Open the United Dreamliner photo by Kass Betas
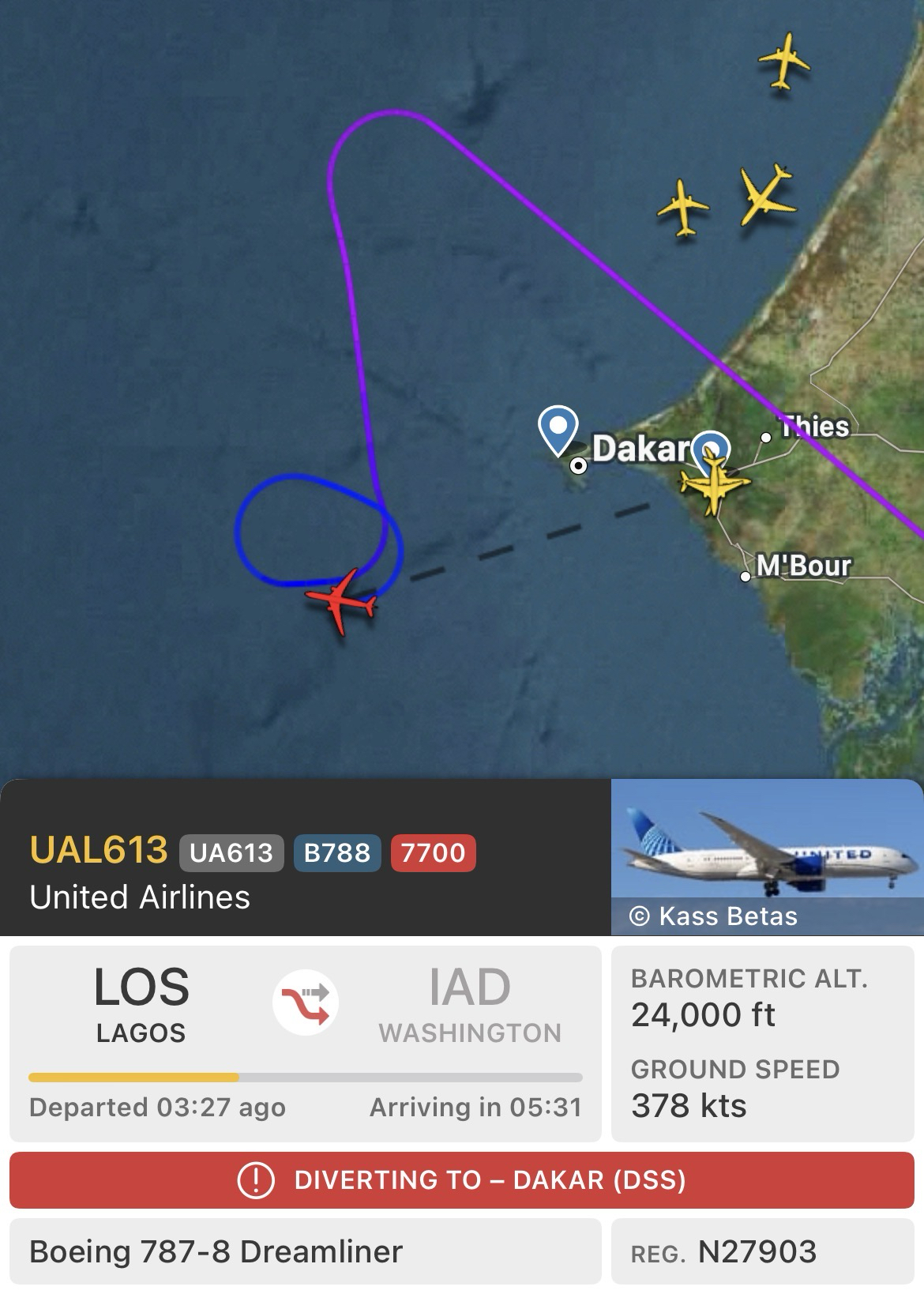Screen dimensions: 924x1294 tap(766, 856)
